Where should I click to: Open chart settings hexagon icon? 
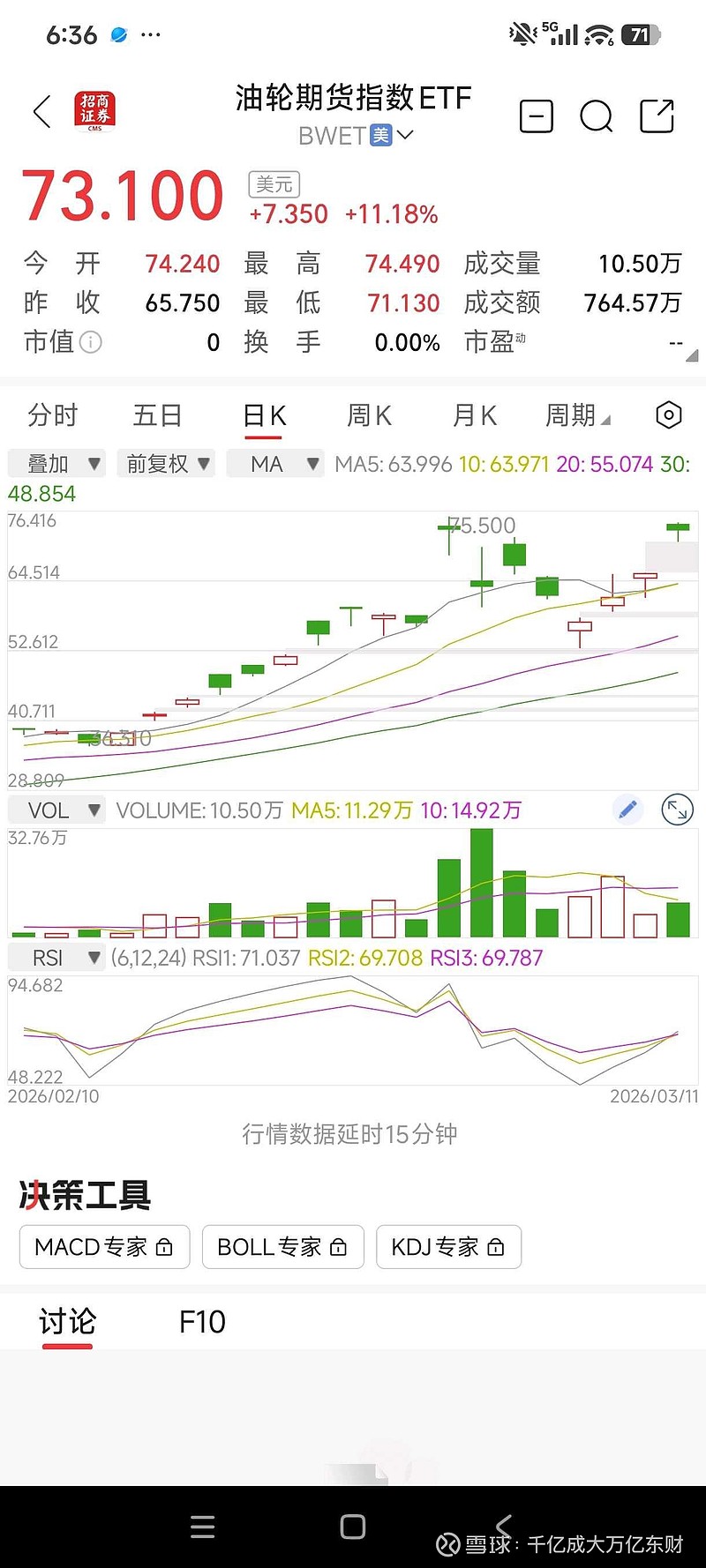669,415
